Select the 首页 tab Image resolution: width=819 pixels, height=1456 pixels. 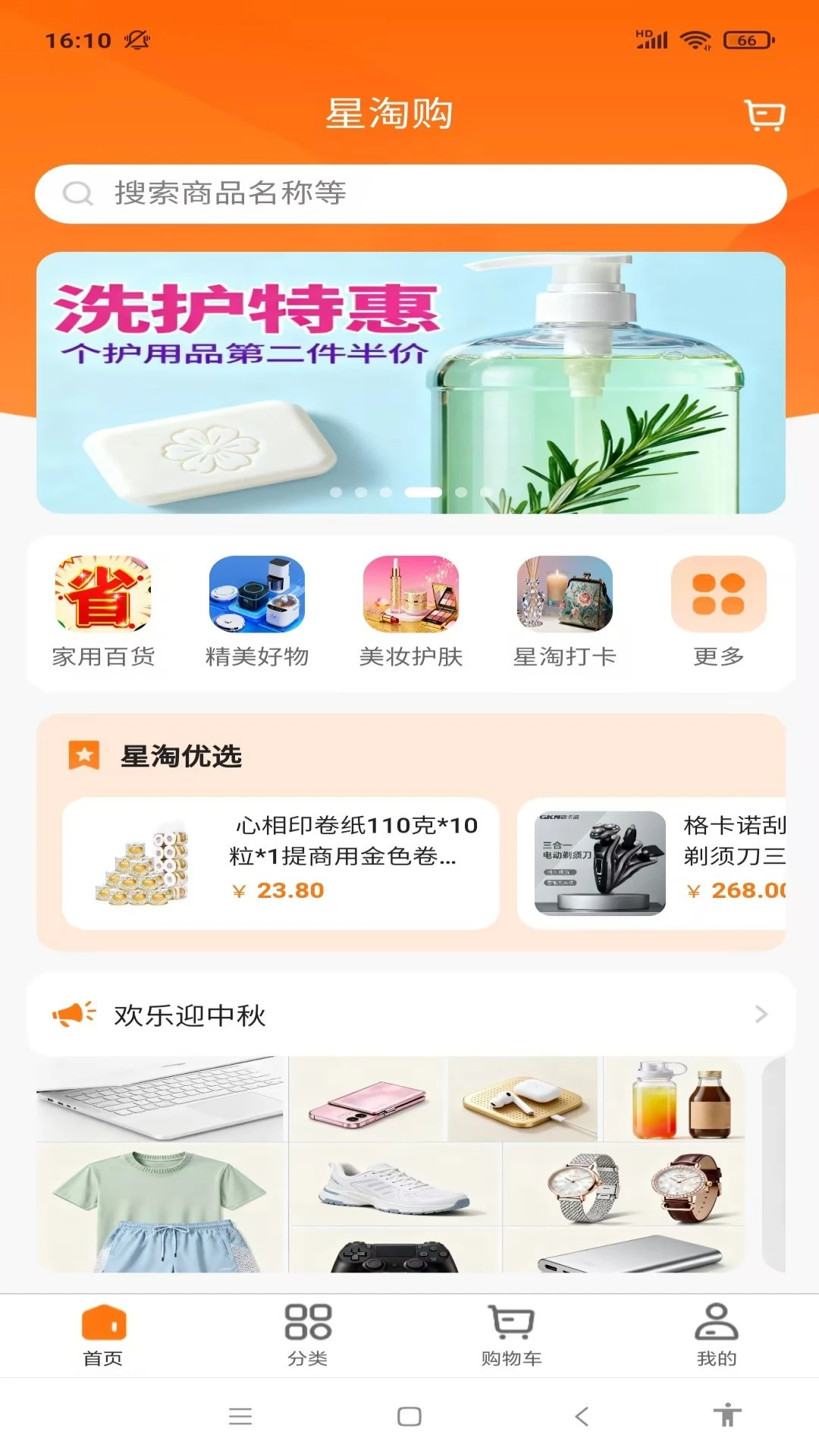click(103, 1335)
